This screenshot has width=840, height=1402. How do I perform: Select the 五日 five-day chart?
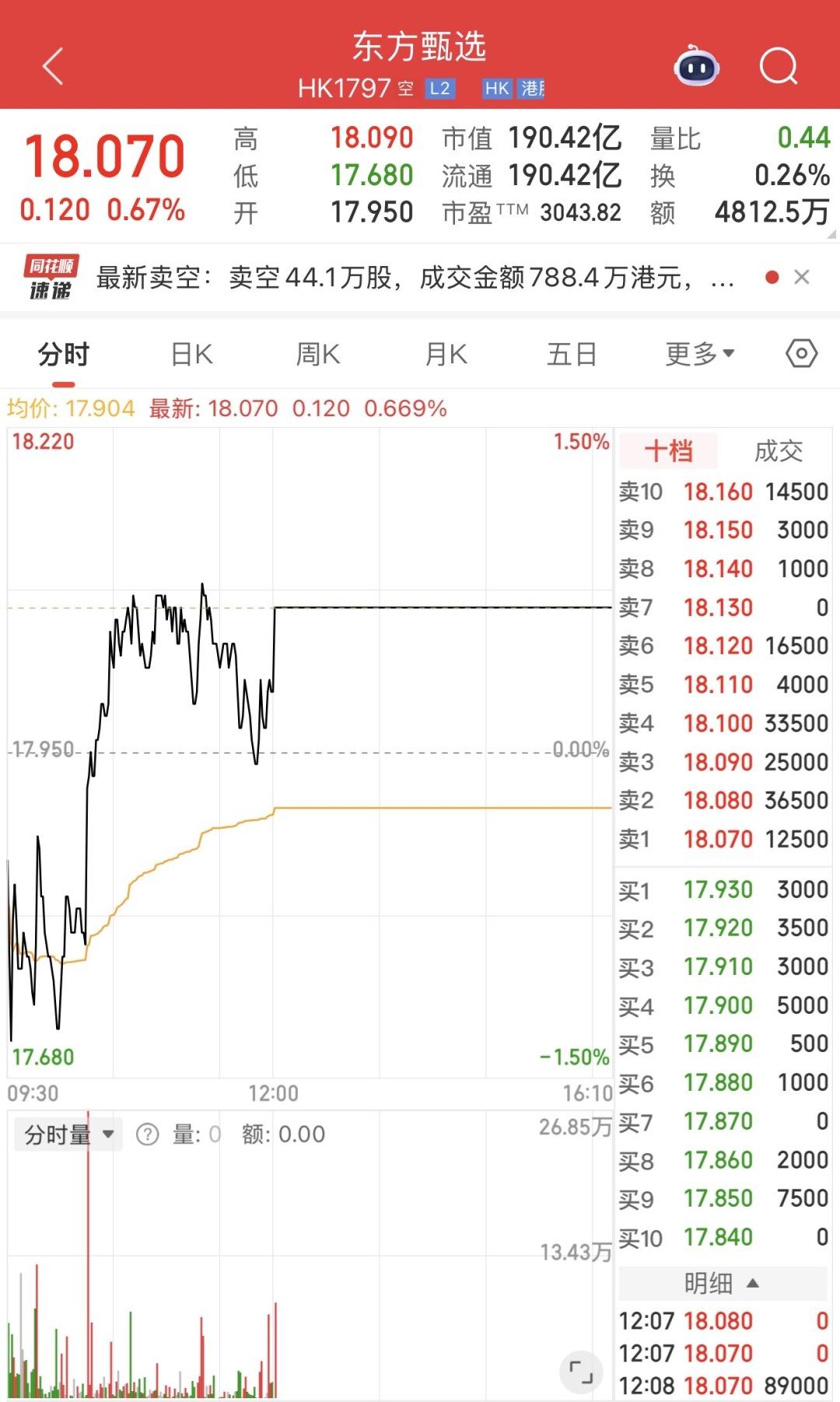572,355
